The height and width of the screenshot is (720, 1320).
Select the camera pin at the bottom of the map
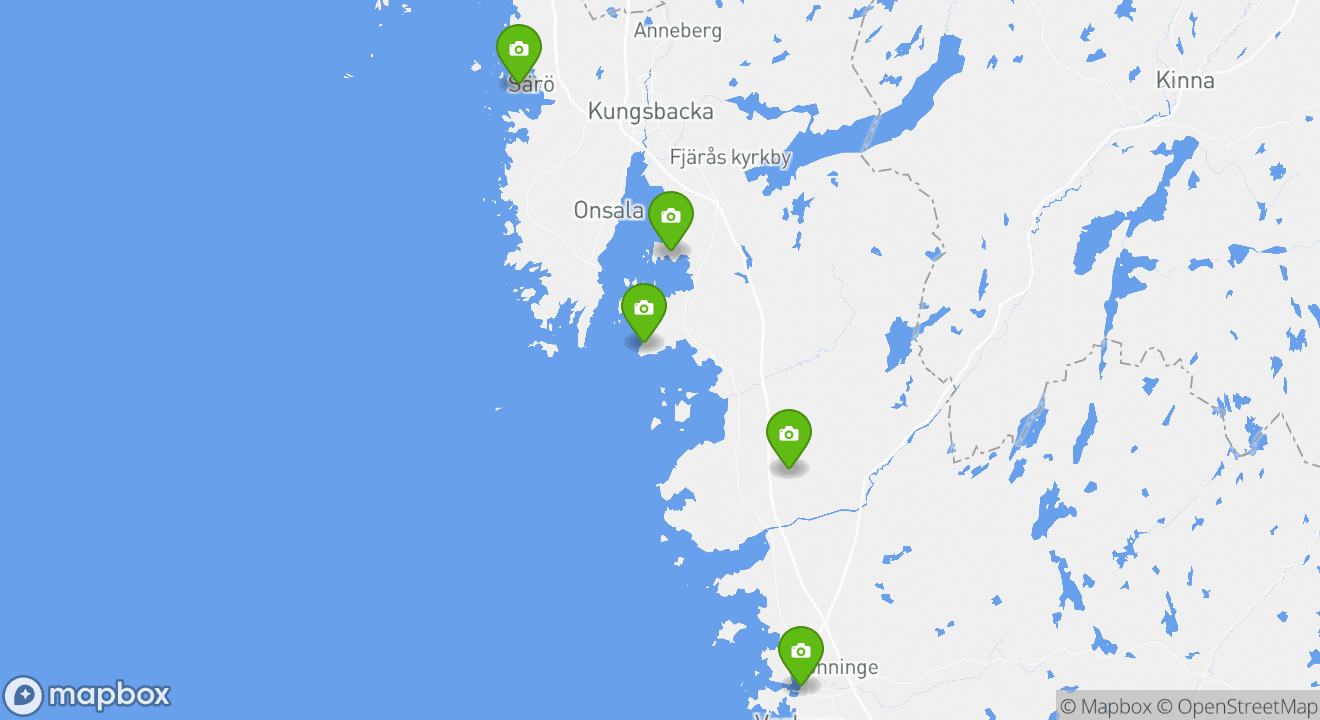click(800, 652)
